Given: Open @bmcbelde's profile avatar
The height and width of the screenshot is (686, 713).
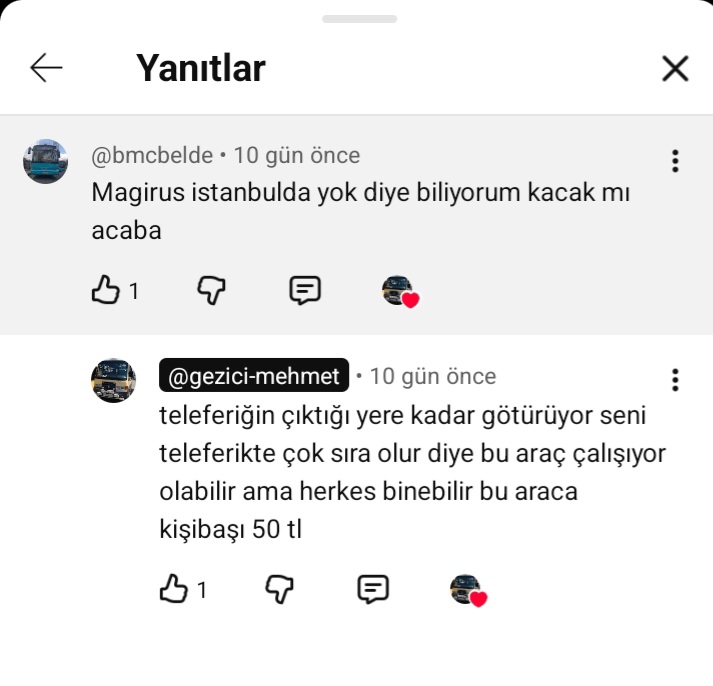Looking at the screenshot, I should tap(45, 161).
